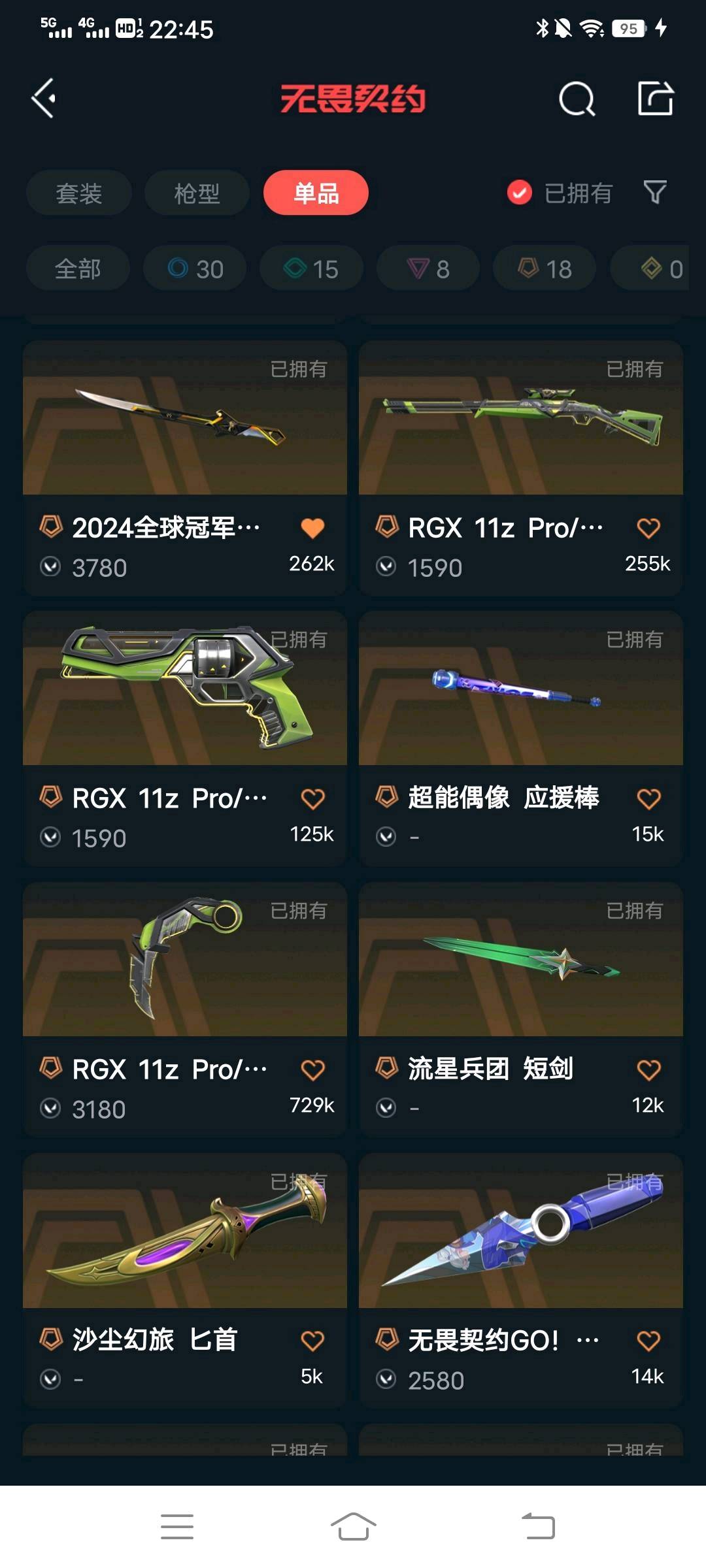Like the 无畏契约GO! item

pyautogui.click(x=648, y=1341)
